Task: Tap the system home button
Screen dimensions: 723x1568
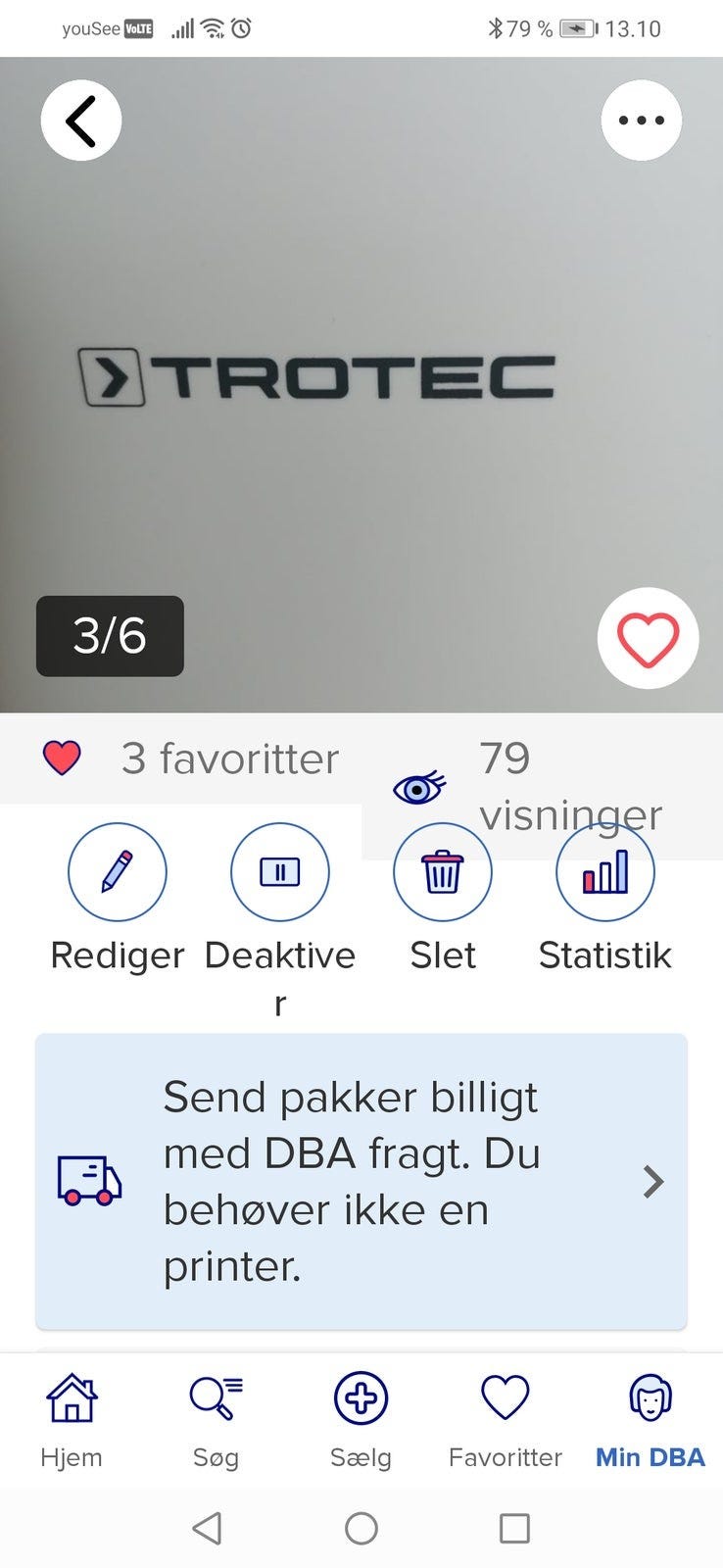Action: pyautogui.click(x=361, y=1528)
